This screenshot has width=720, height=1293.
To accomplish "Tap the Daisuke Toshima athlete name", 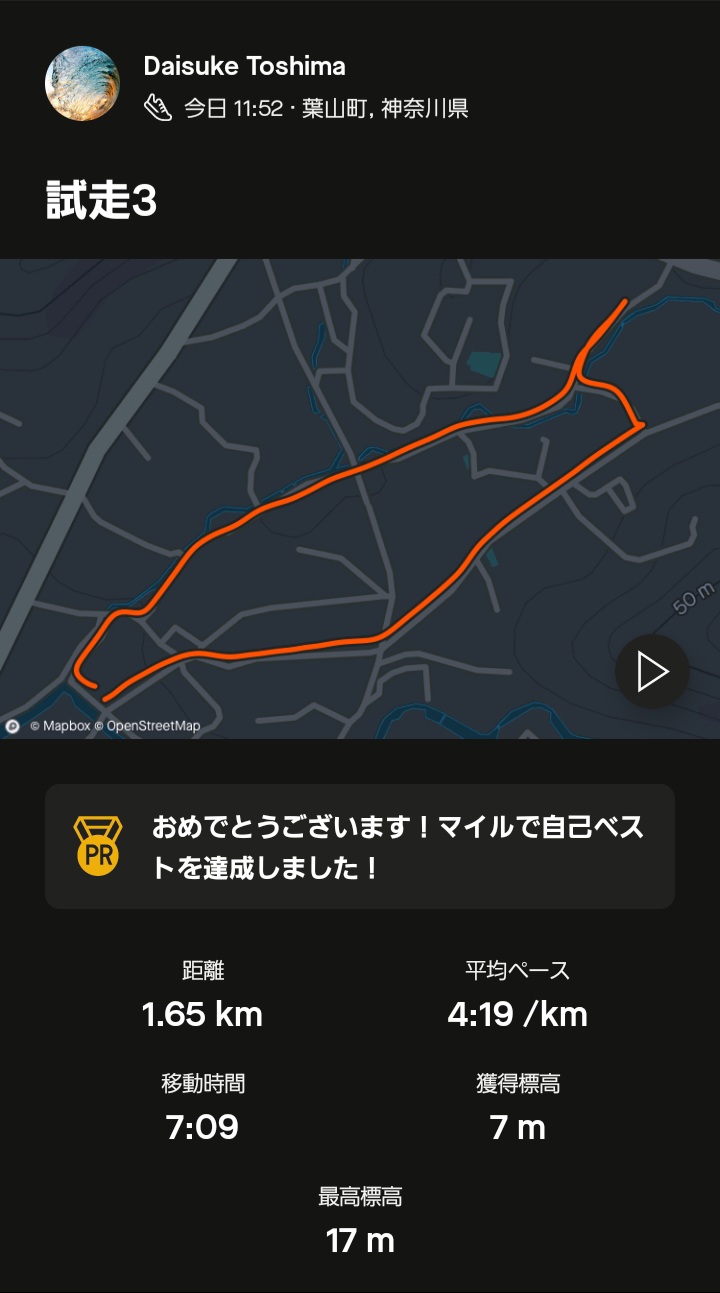I will tap(245, 67).
